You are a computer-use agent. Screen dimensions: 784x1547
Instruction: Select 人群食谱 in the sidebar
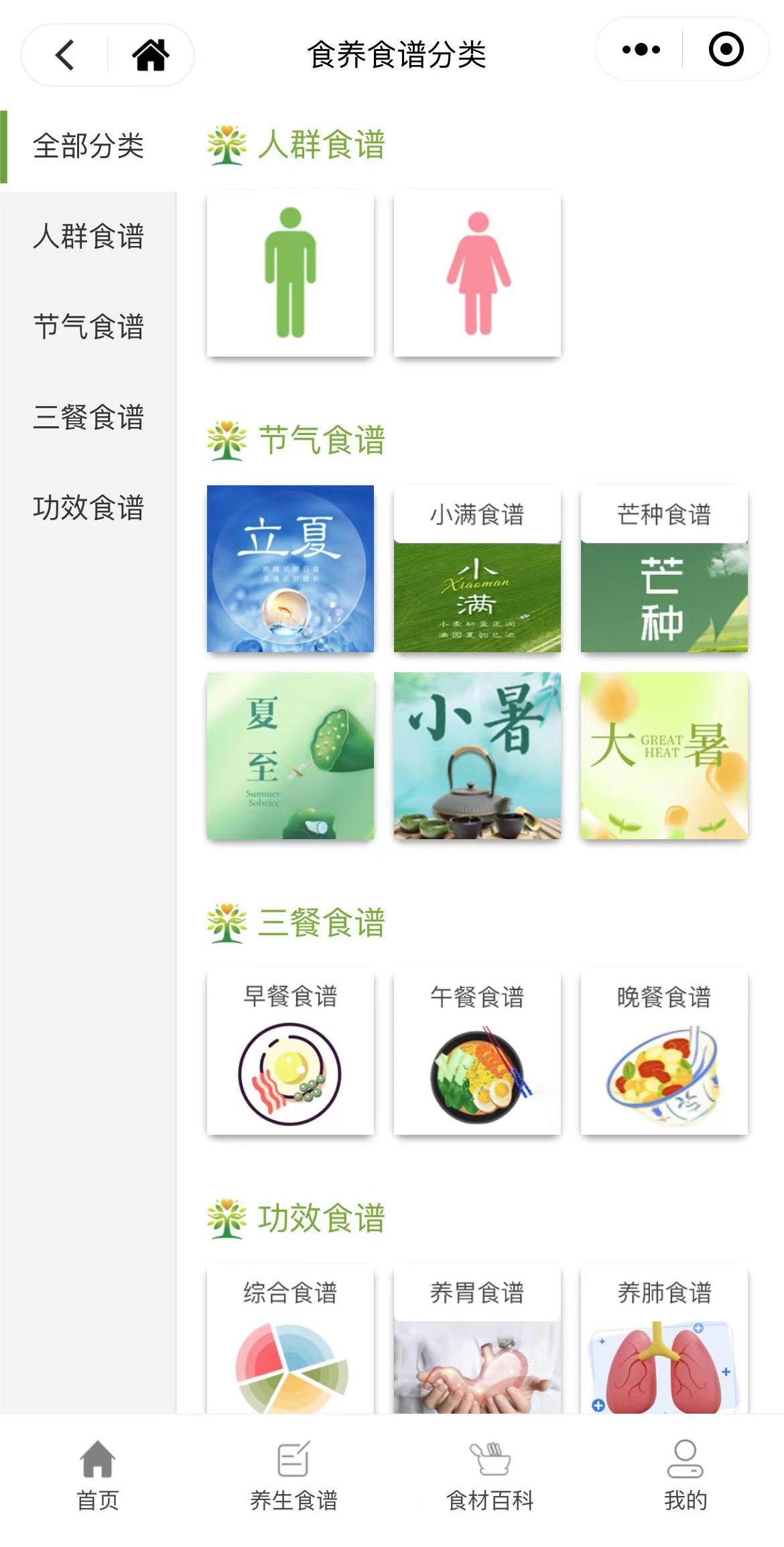click(x=88, y=237)
